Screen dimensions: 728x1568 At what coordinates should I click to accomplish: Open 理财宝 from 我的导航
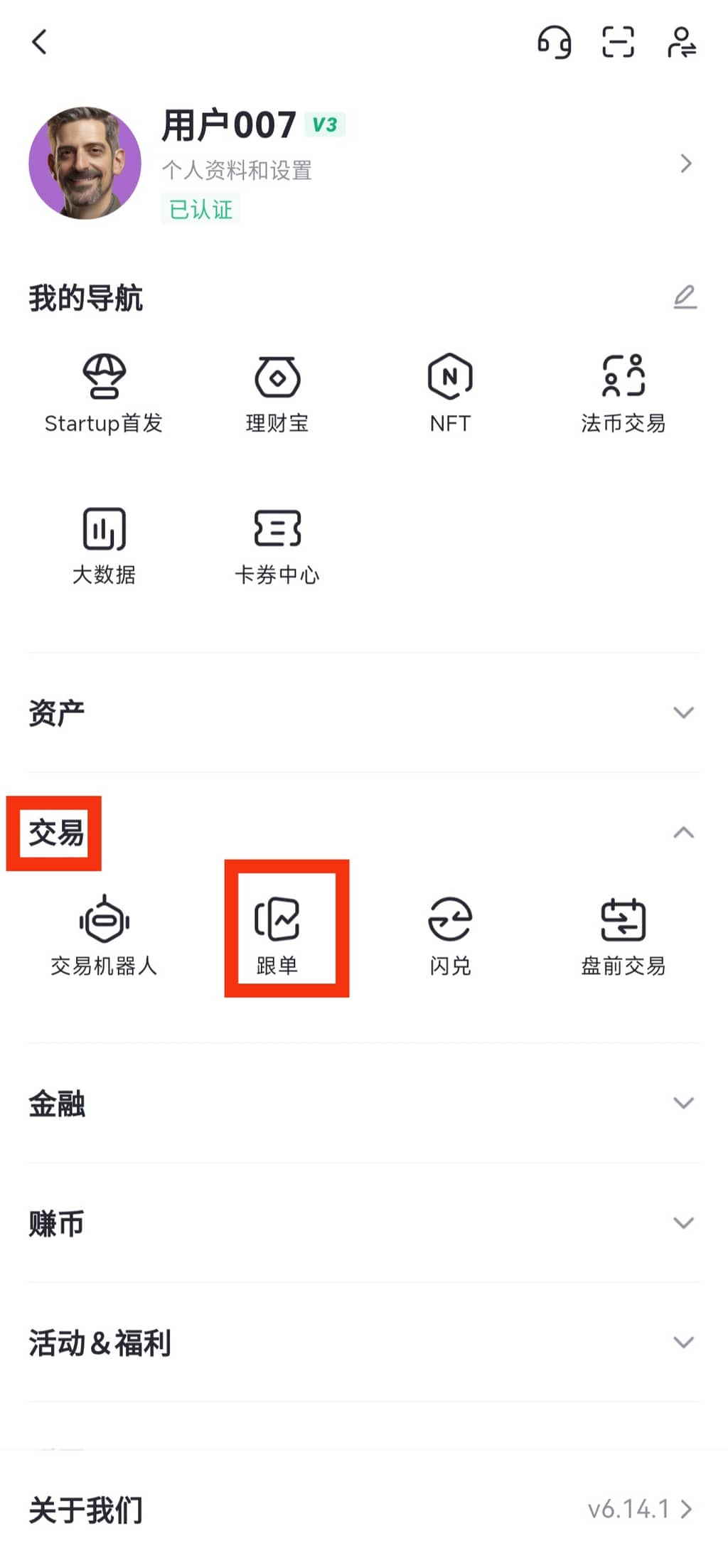point(277,391)
